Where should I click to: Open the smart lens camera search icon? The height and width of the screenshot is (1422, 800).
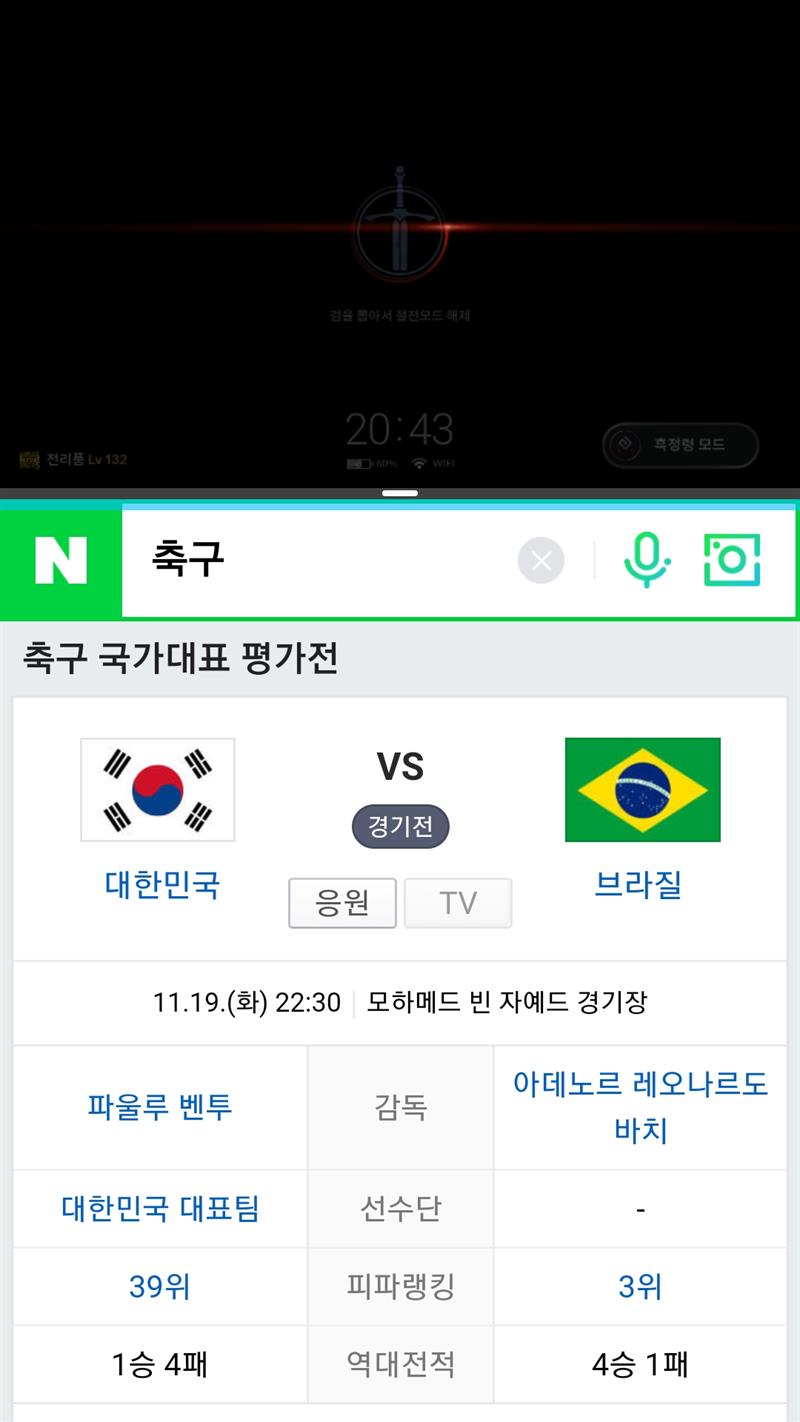click(732, 560)
